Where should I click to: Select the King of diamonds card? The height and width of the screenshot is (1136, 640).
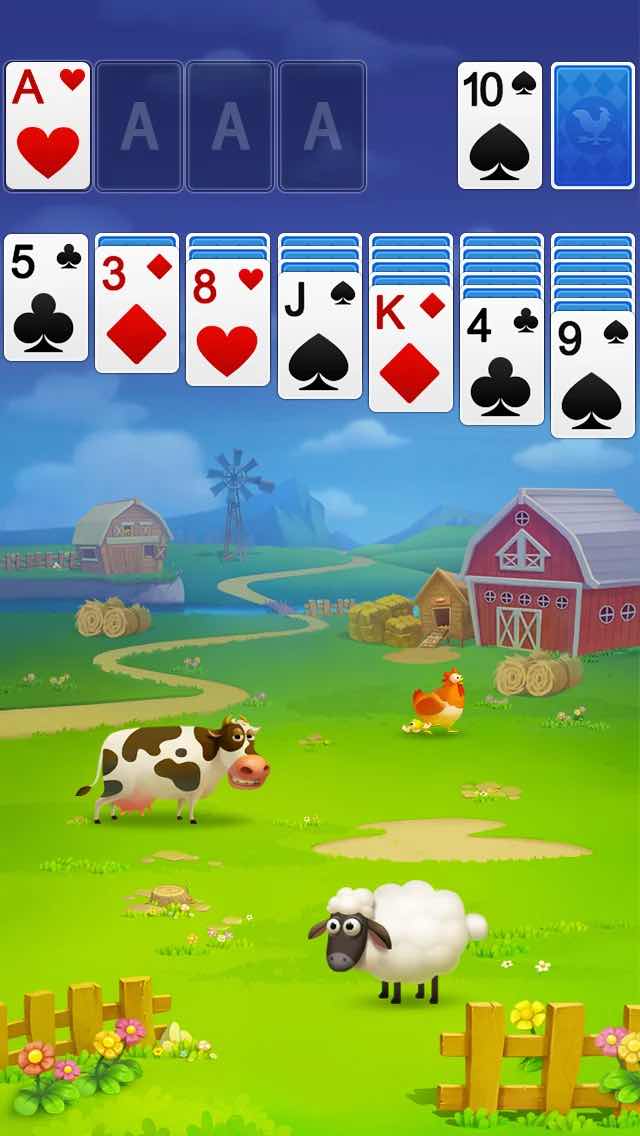(411, 348)
